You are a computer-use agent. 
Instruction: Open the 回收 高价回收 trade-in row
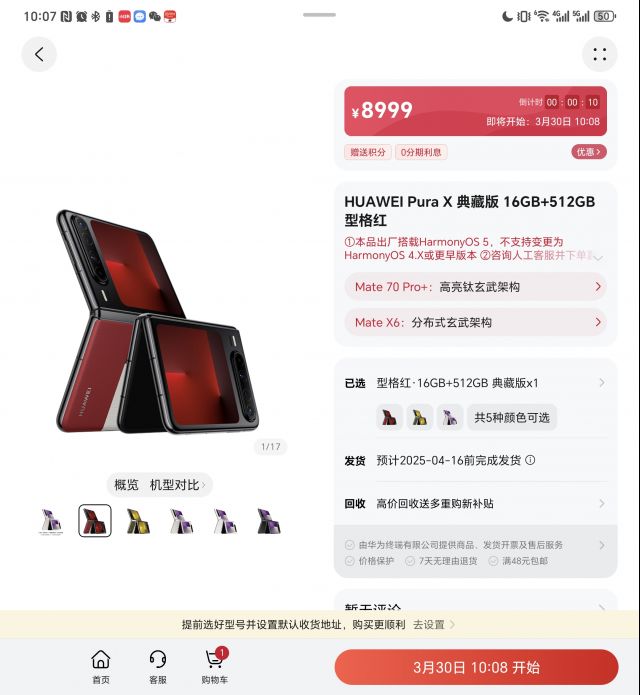(x=475, y=504)
